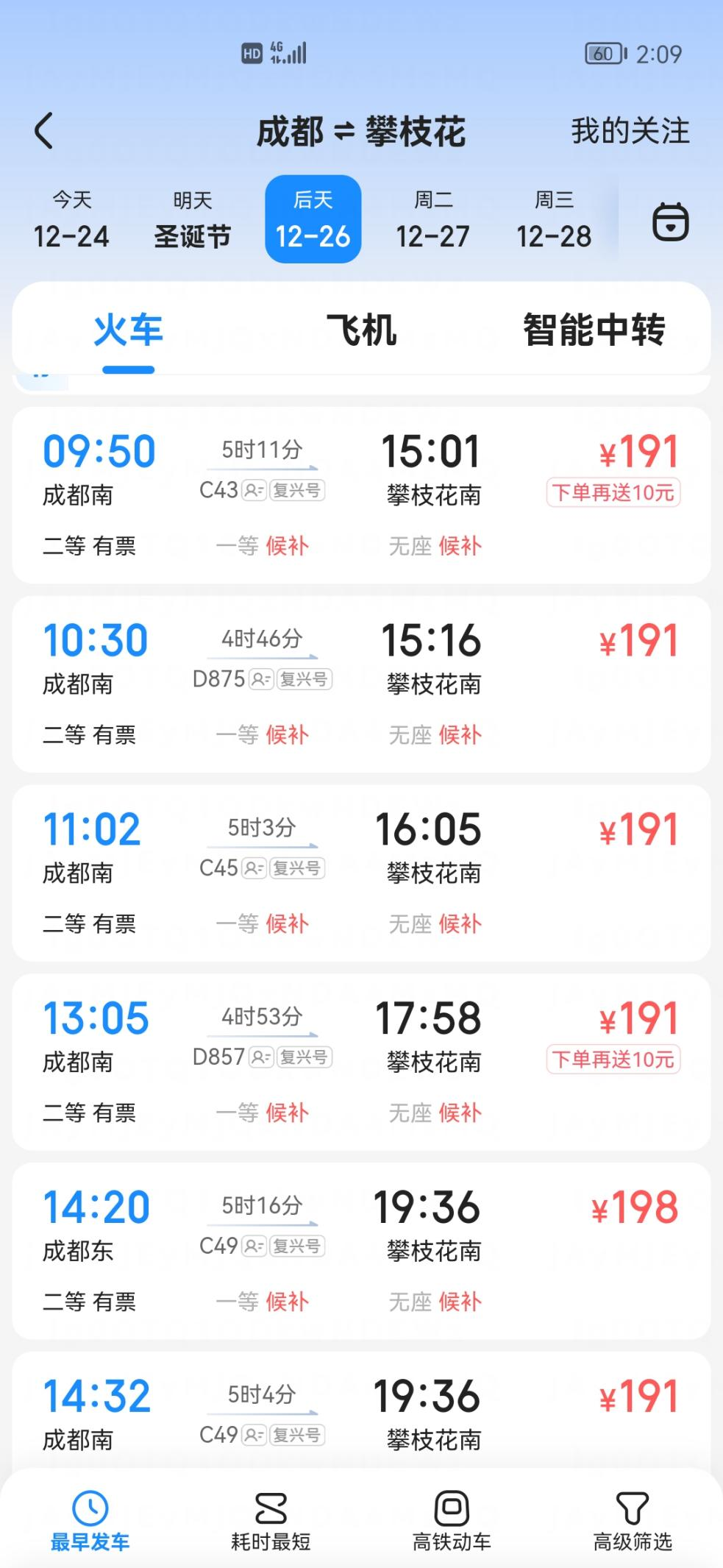Go back using the top-left arrow
This screenshot has height=1568, width=723.
(44, 132)
